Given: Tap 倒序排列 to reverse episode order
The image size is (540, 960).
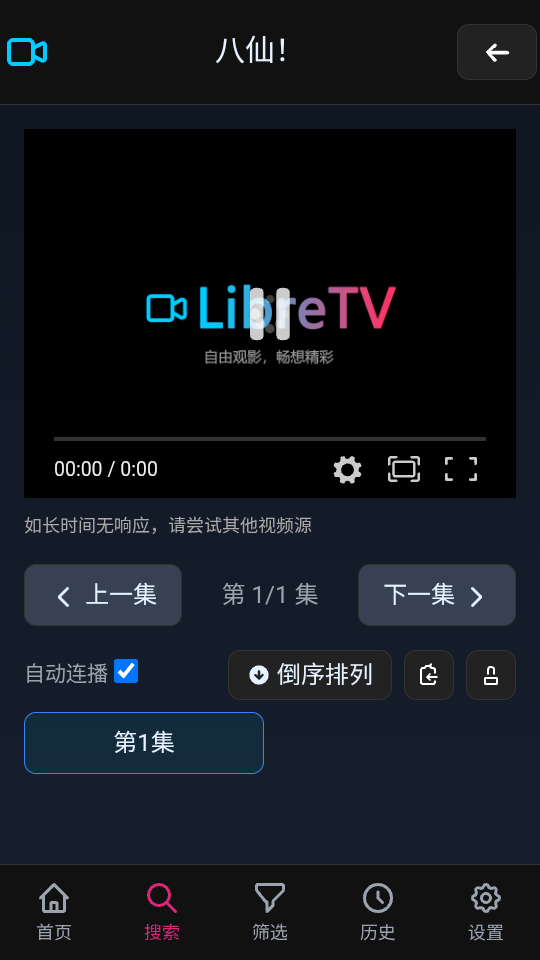Looking at the screenshot, I should point(310,675).
